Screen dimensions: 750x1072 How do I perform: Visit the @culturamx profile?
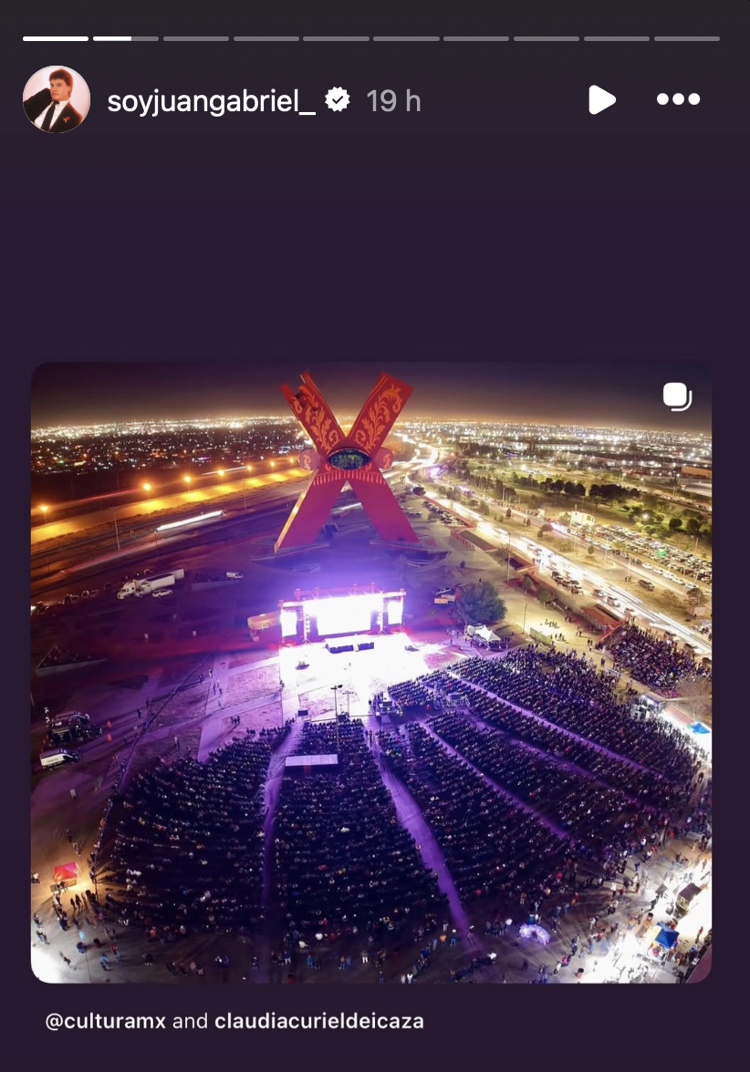click(x=106, y=1021)
